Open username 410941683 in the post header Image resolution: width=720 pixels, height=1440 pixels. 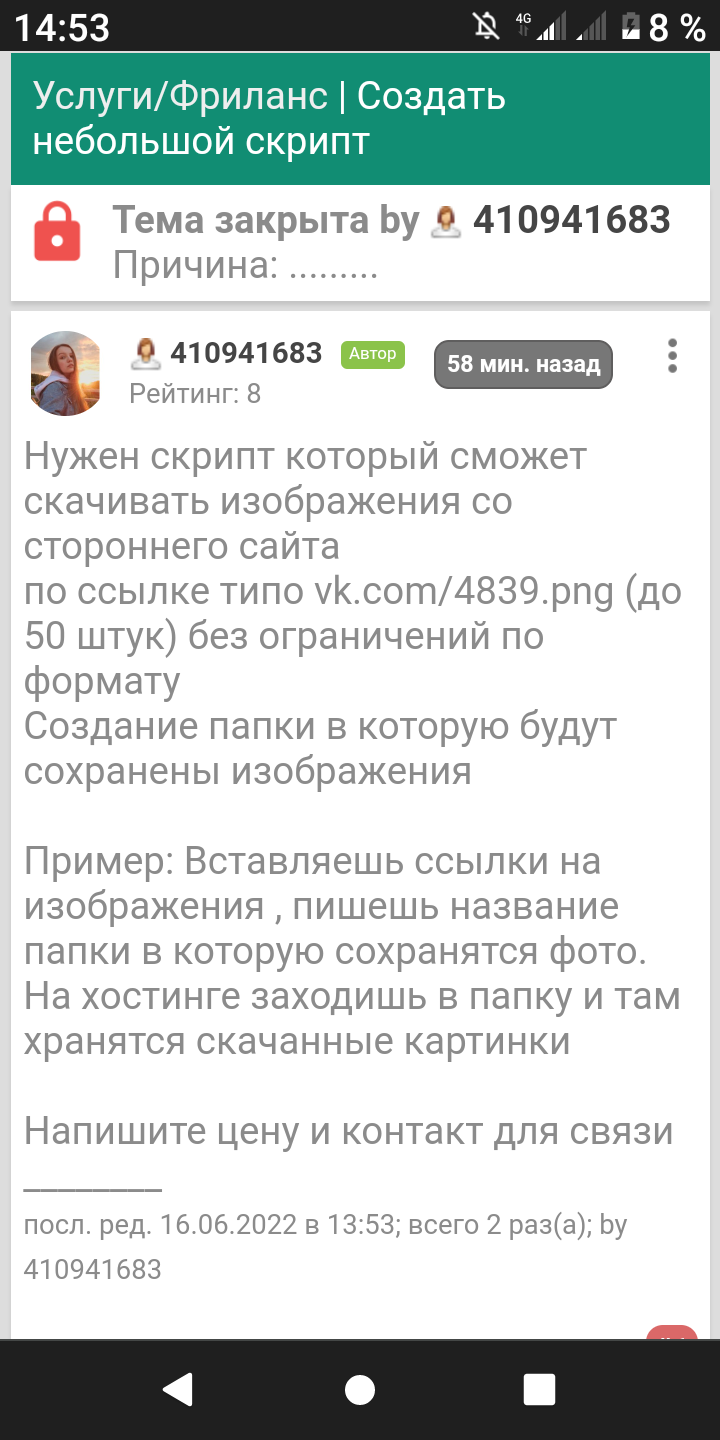pos(246,353)
